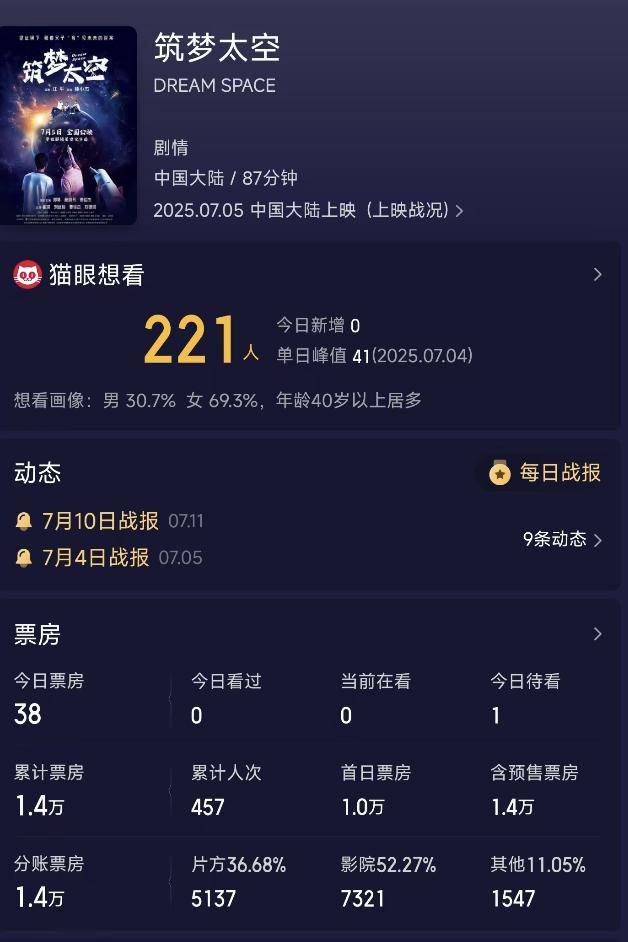
Task: Expand the 票房 box office section chevron
Action: [598, 634]
